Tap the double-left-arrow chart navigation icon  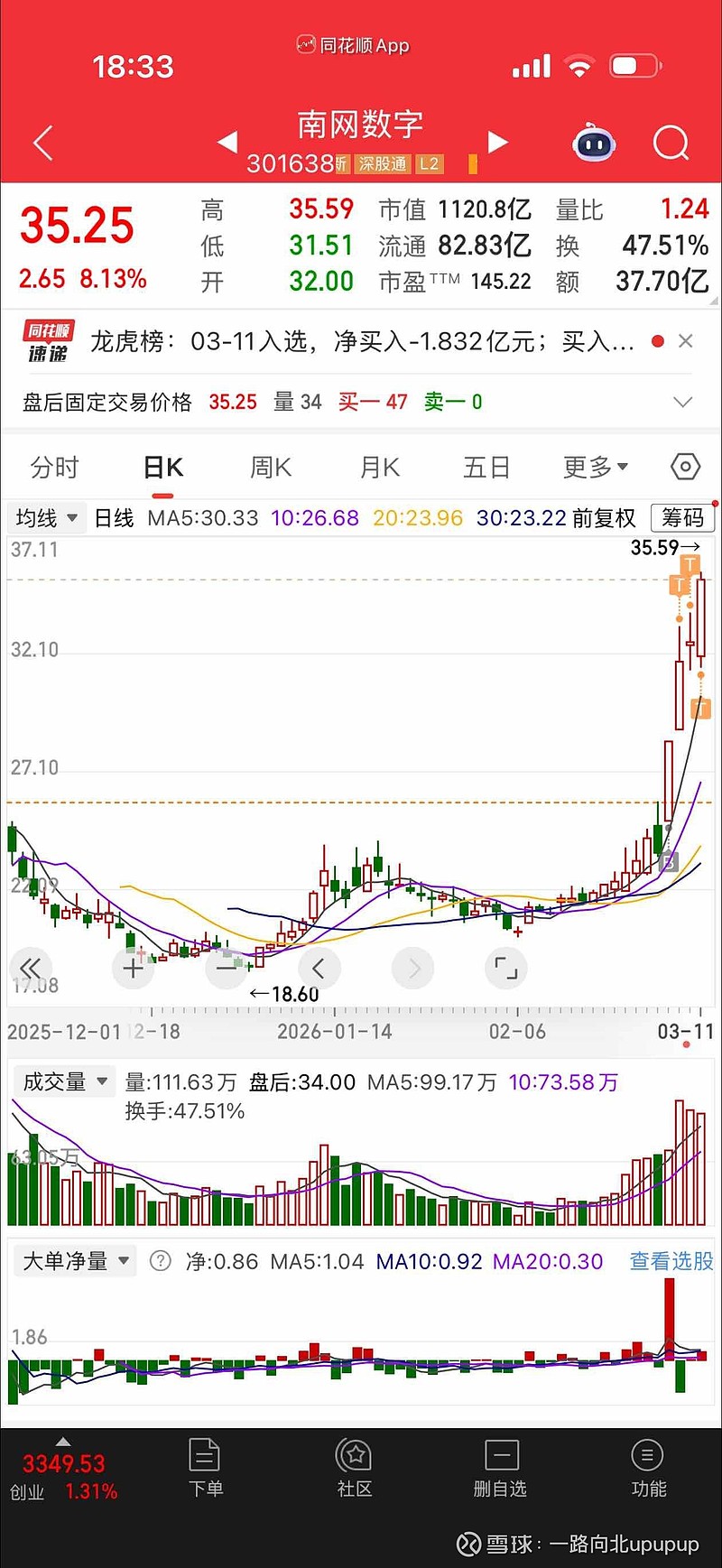coord(31,968)
